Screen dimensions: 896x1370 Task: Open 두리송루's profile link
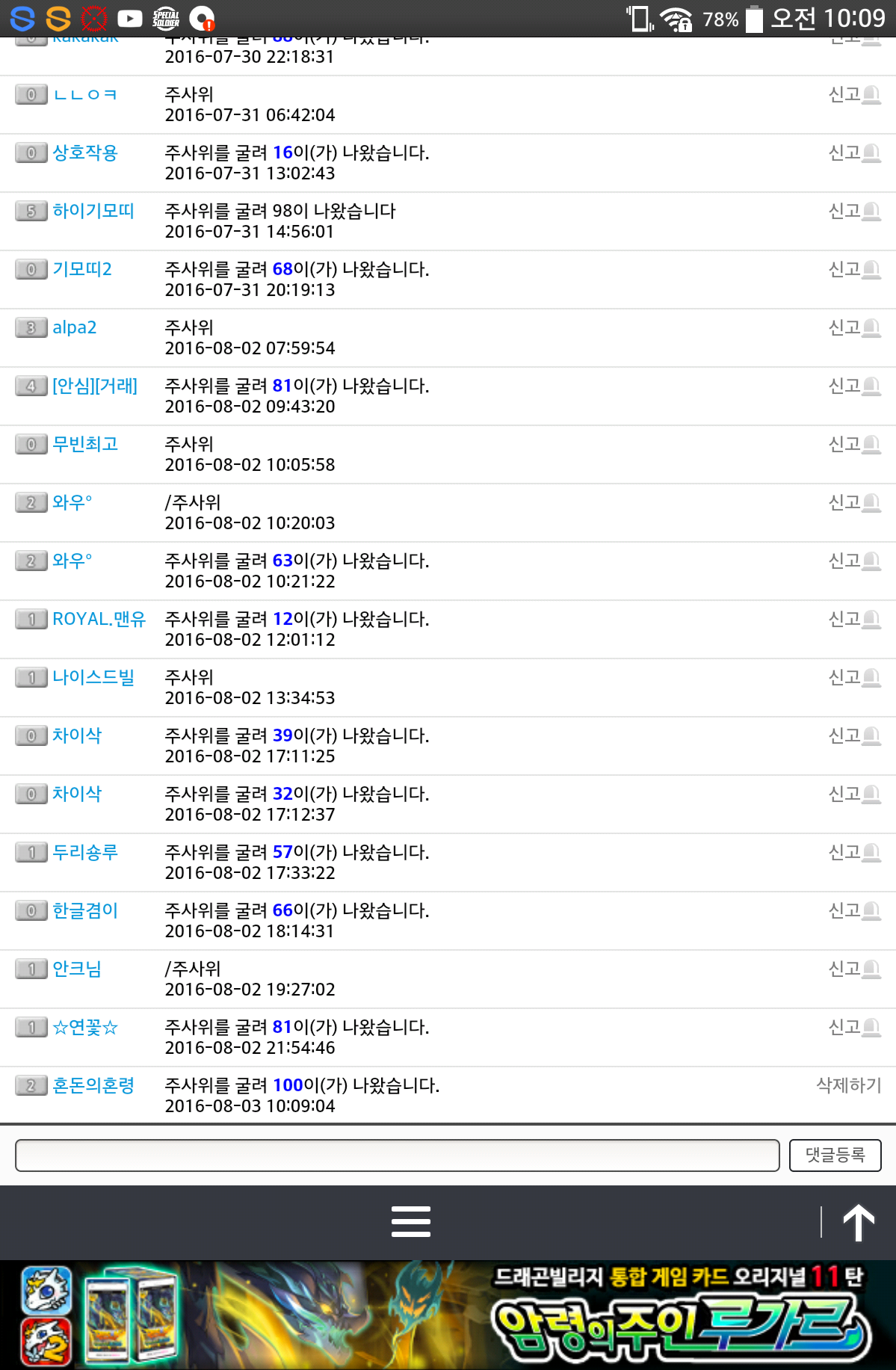(85, 853)
